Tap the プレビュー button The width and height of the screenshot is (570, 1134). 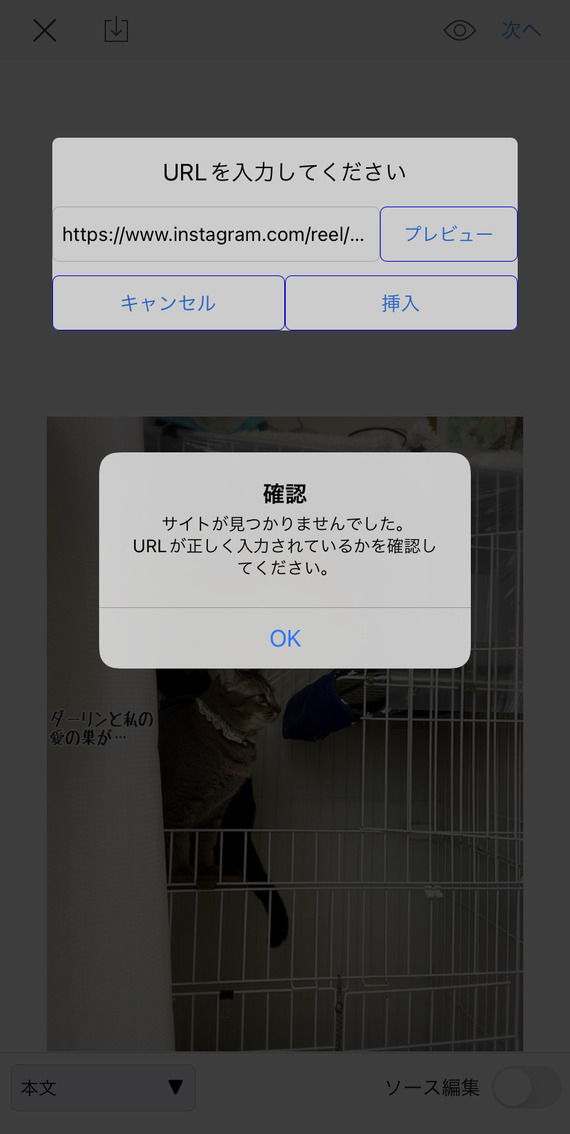click(448, 234)
